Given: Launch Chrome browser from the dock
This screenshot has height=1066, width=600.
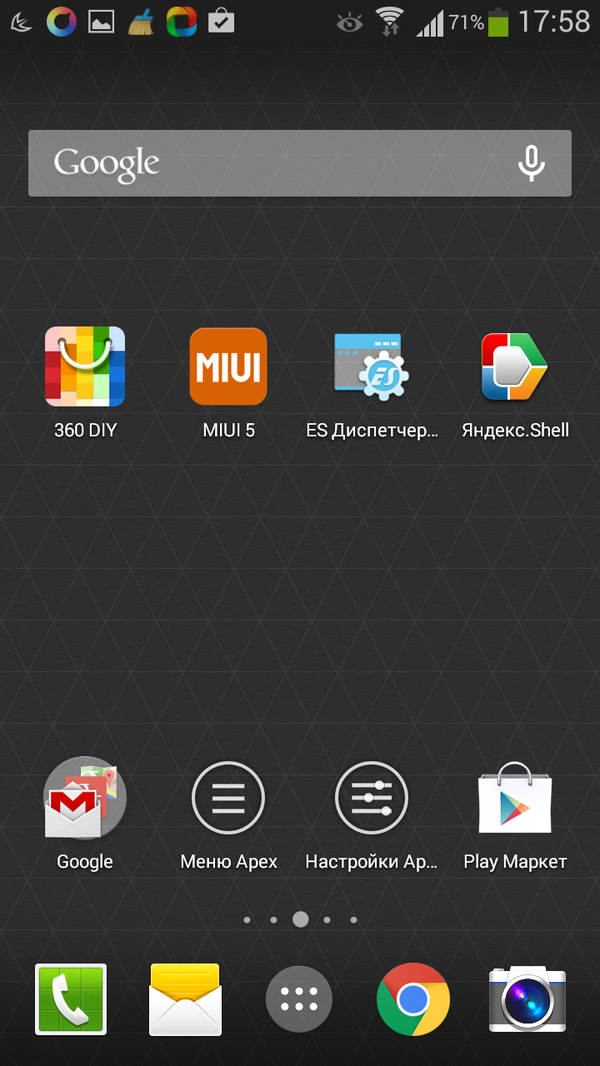Looking at the screenshot, I should (413, 998).
